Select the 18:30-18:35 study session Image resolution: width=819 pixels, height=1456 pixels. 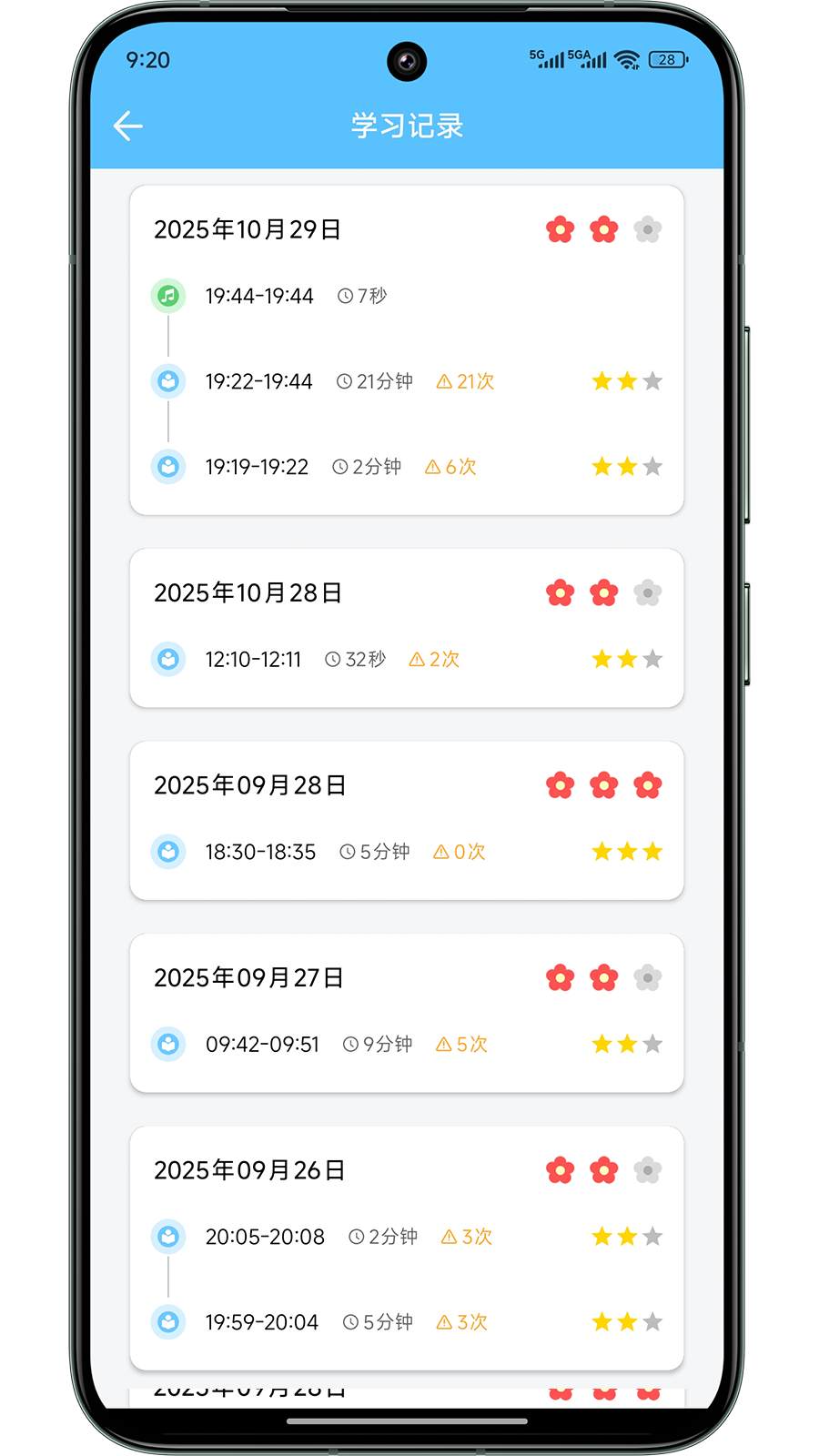coord(261,852)
